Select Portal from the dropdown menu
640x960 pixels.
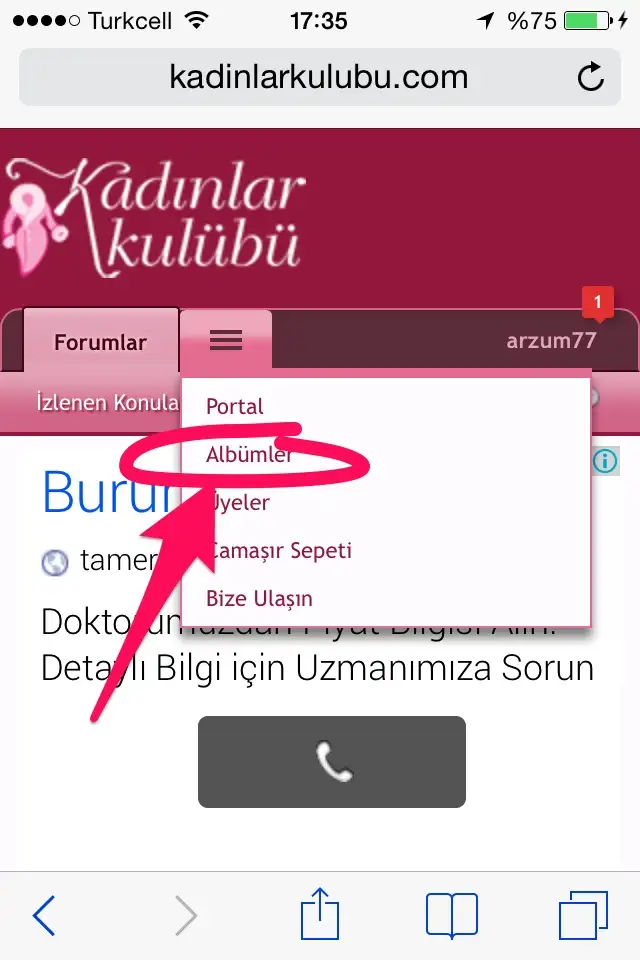click(x=235, y=407)
